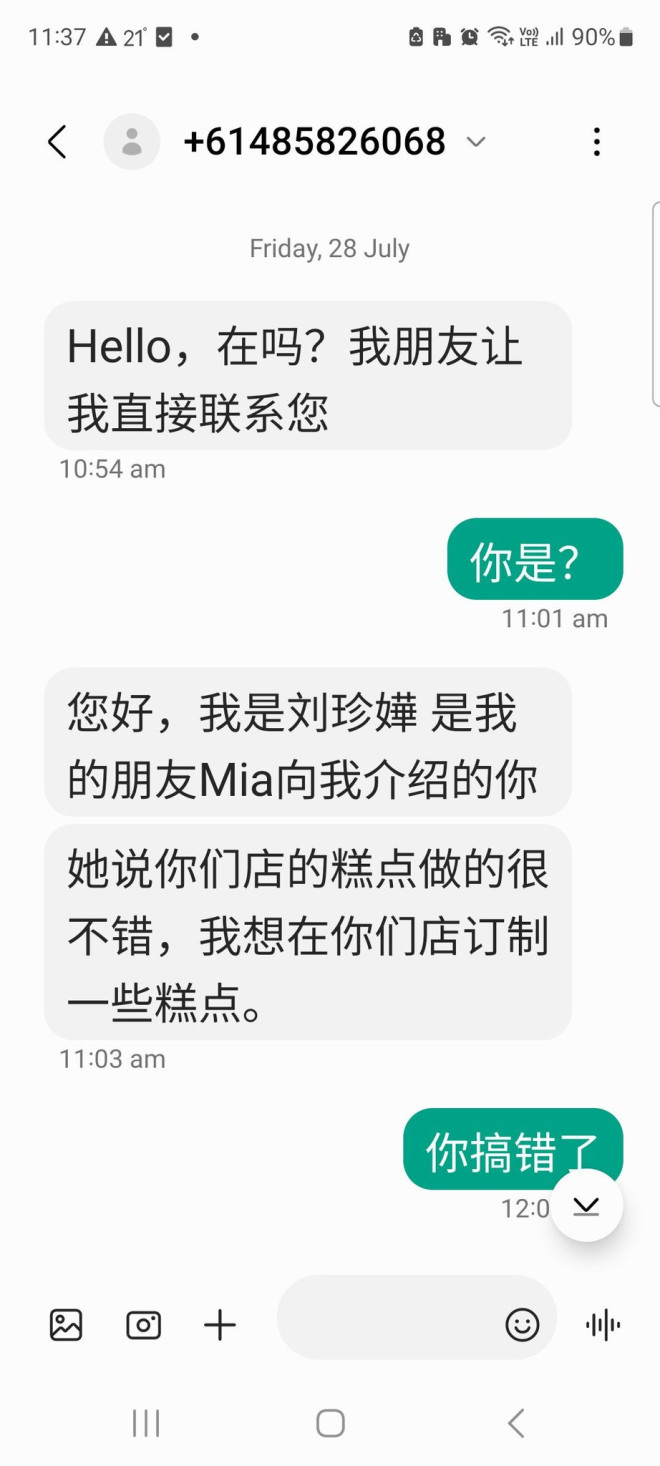Record a voice message

(x=602, y=1325)
